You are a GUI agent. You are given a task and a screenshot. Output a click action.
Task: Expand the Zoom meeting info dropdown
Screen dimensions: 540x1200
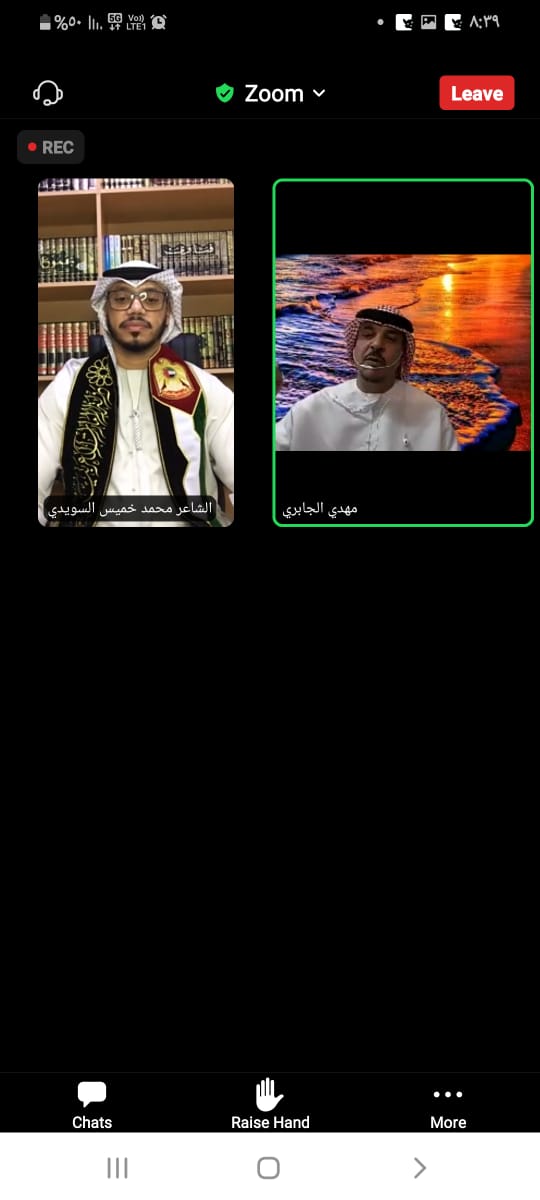coord(271,93)
